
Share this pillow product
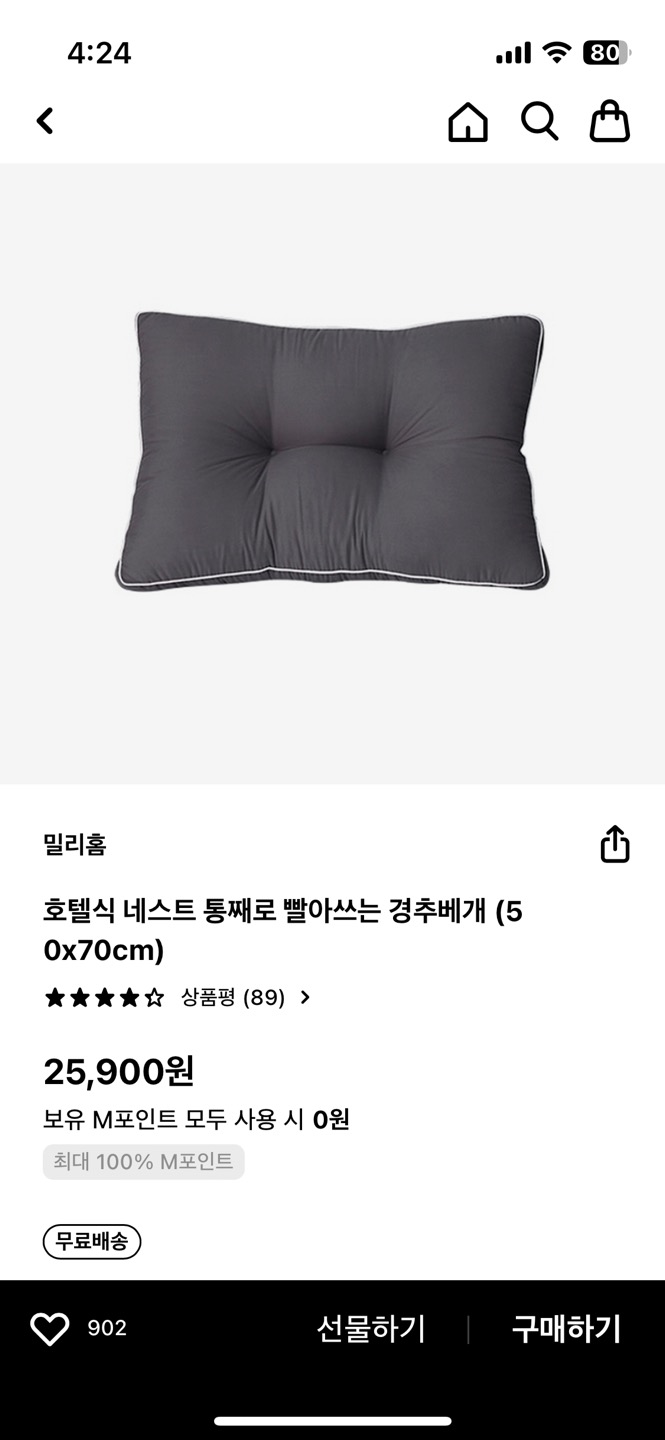coord(614,844)
